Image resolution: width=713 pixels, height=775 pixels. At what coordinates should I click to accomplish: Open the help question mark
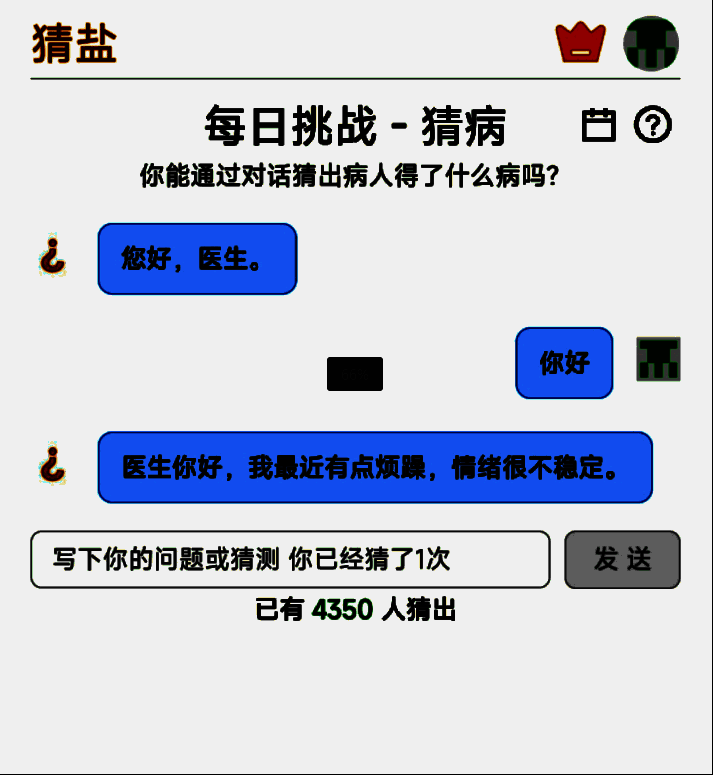click(x=653, y=125)
